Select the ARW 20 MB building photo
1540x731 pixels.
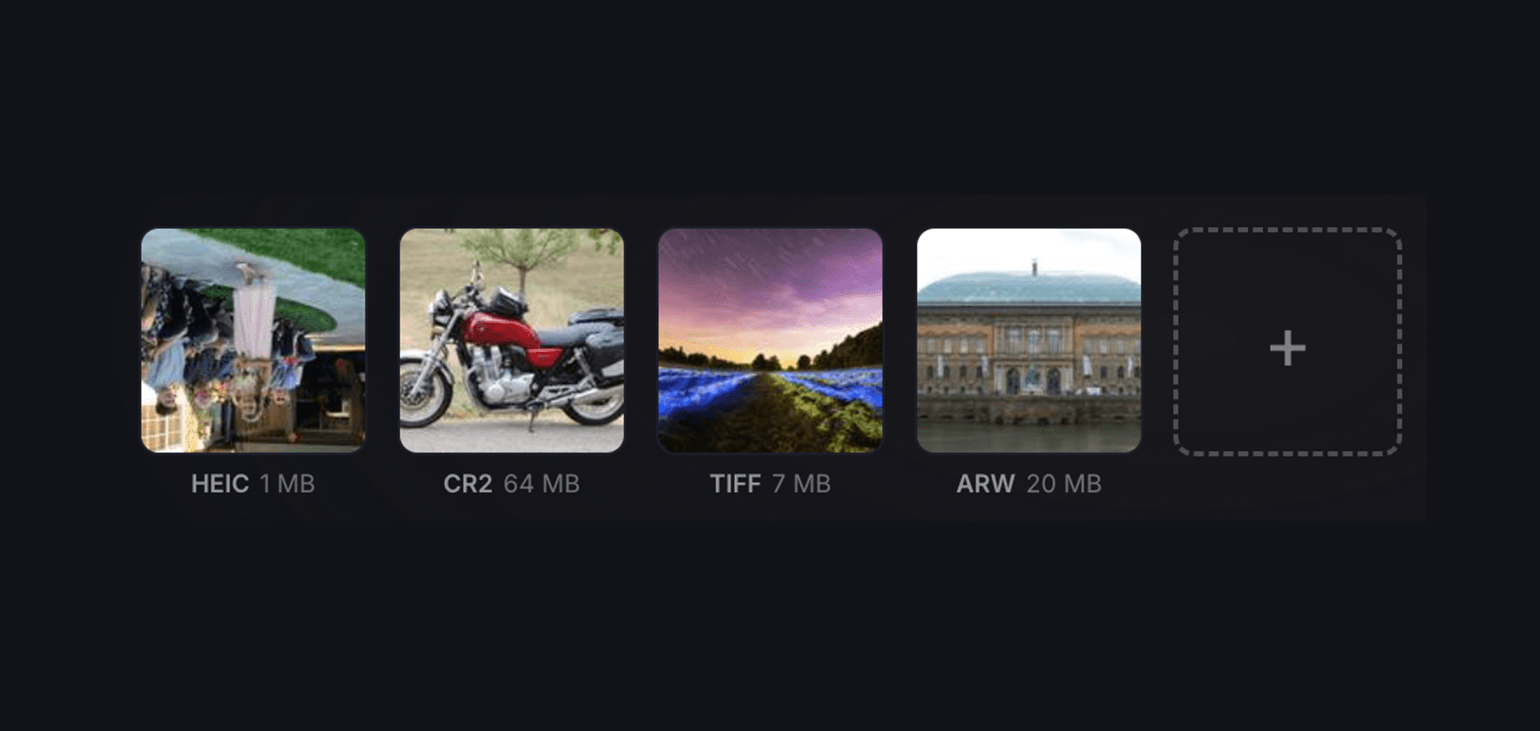point(1028,340)
